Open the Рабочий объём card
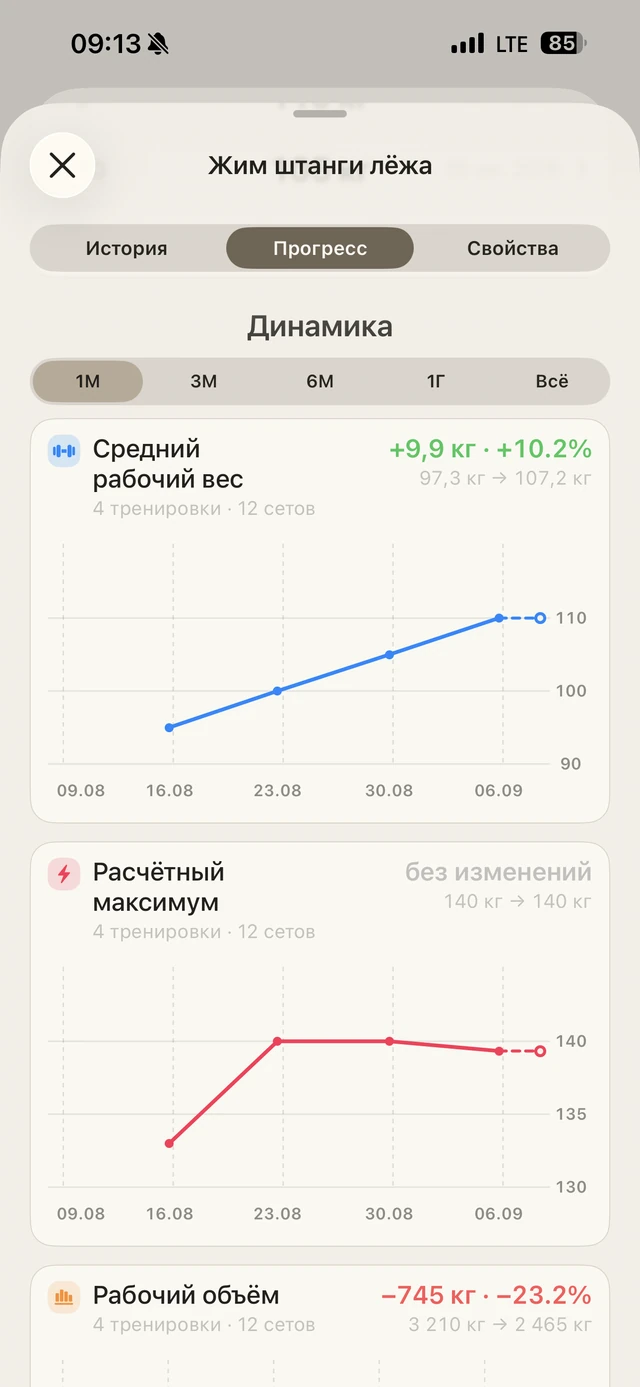The image size is (640, 1387). tap(320, 1326)
